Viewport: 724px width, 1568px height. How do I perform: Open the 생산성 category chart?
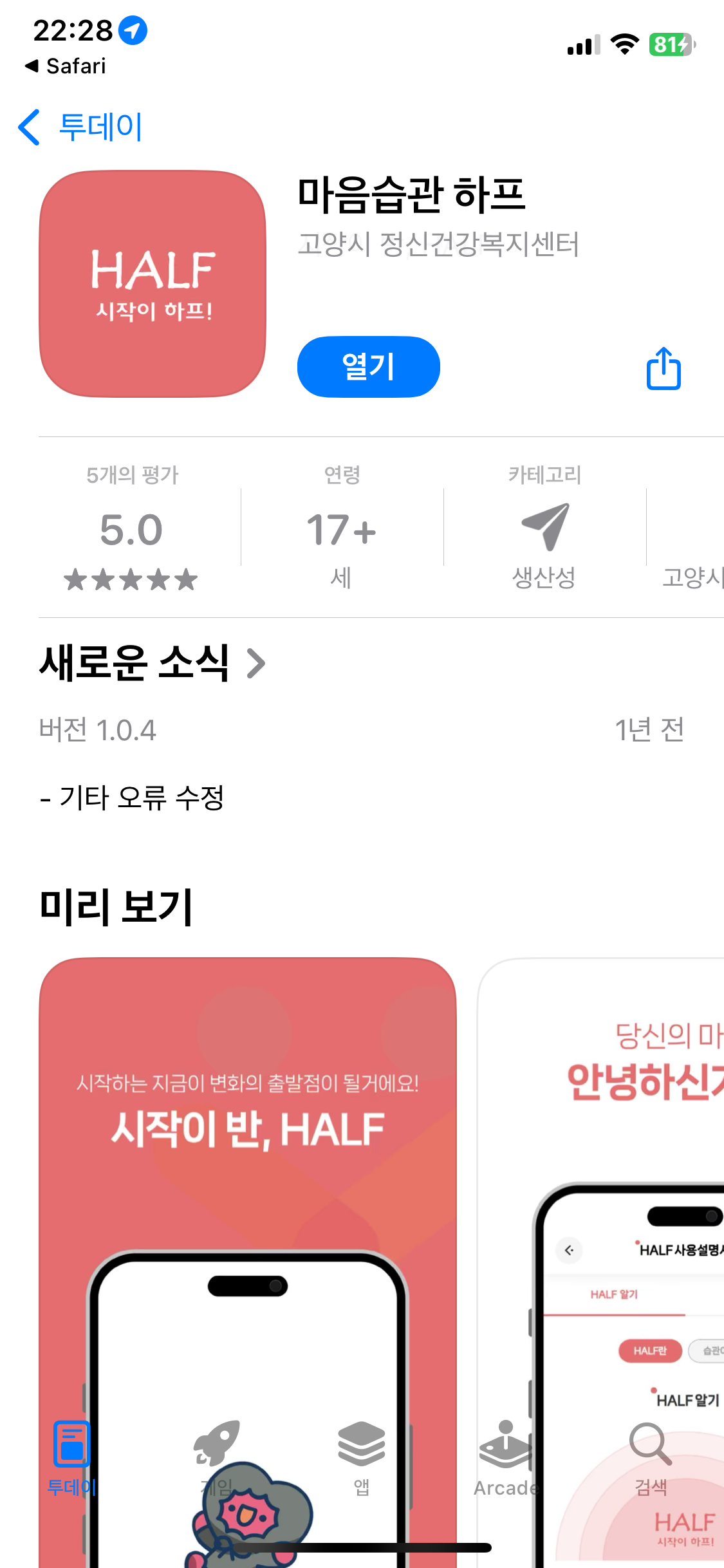point(544,528)
